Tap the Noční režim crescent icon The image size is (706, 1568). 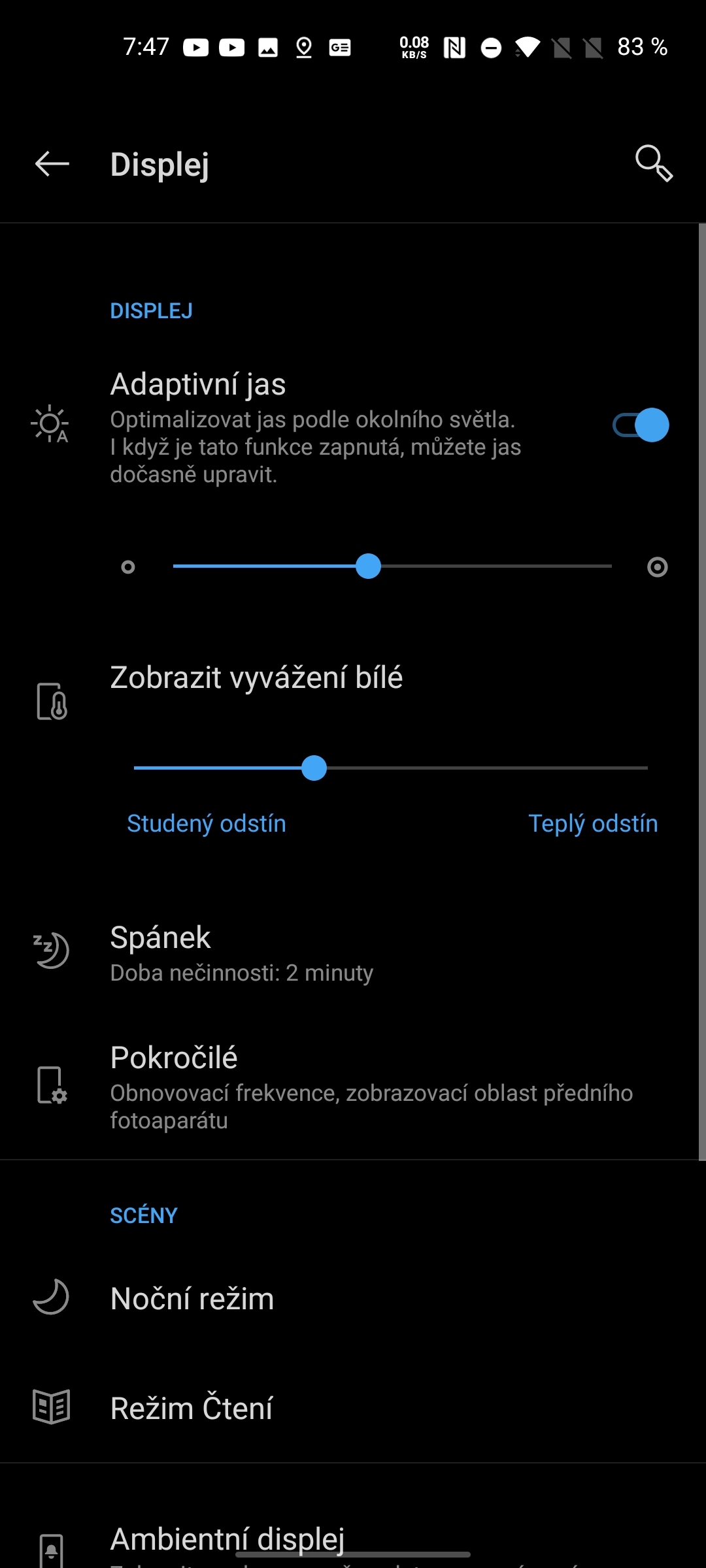click(x=50, y=1298)
